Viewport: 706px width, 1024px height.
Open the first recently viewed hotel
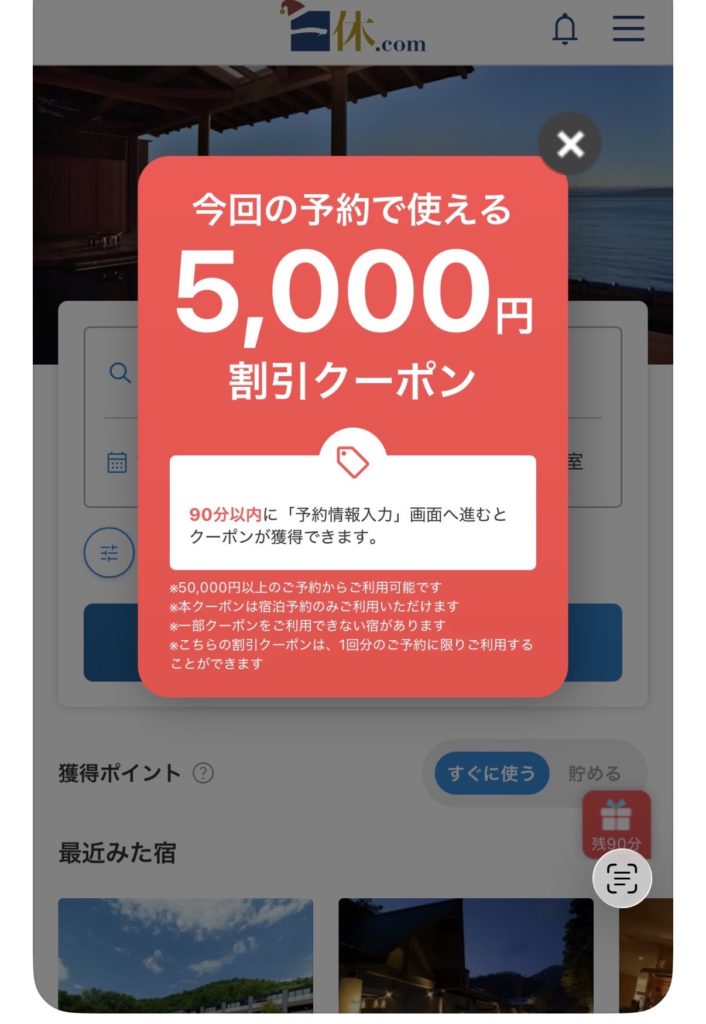click(185, 954)
